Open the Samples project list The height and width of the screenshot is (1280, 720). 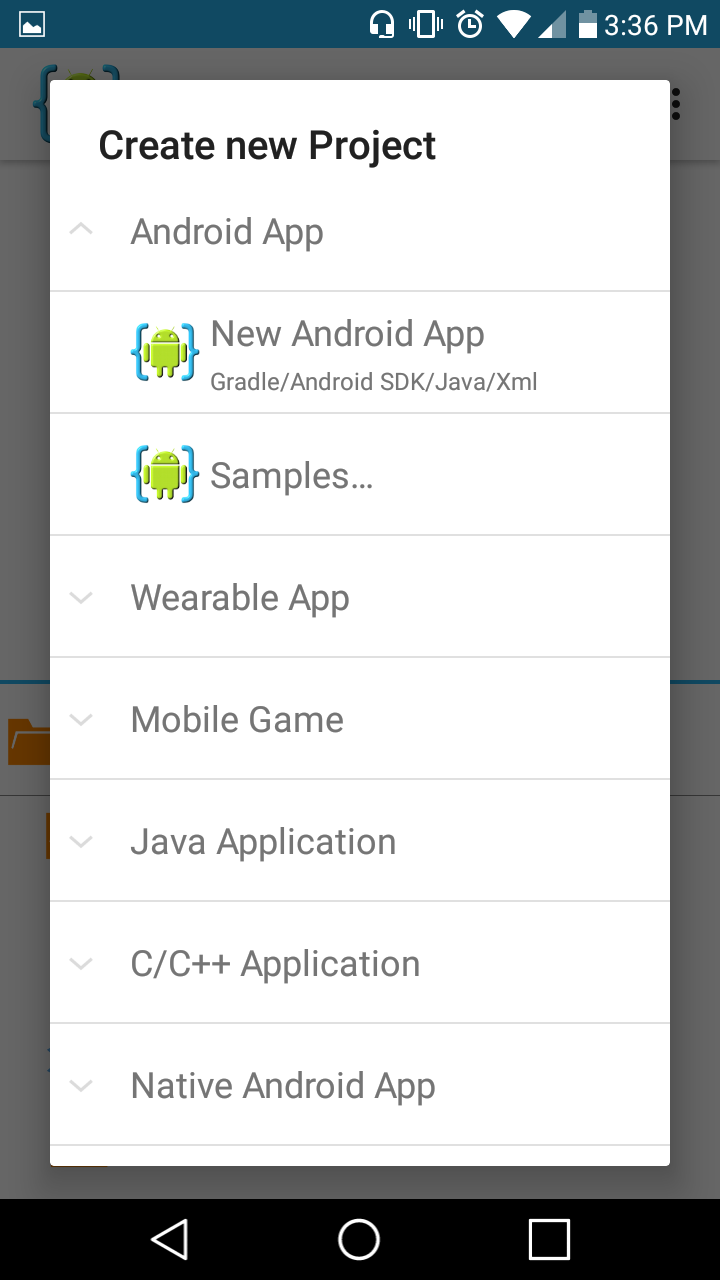tap(291, 474)
